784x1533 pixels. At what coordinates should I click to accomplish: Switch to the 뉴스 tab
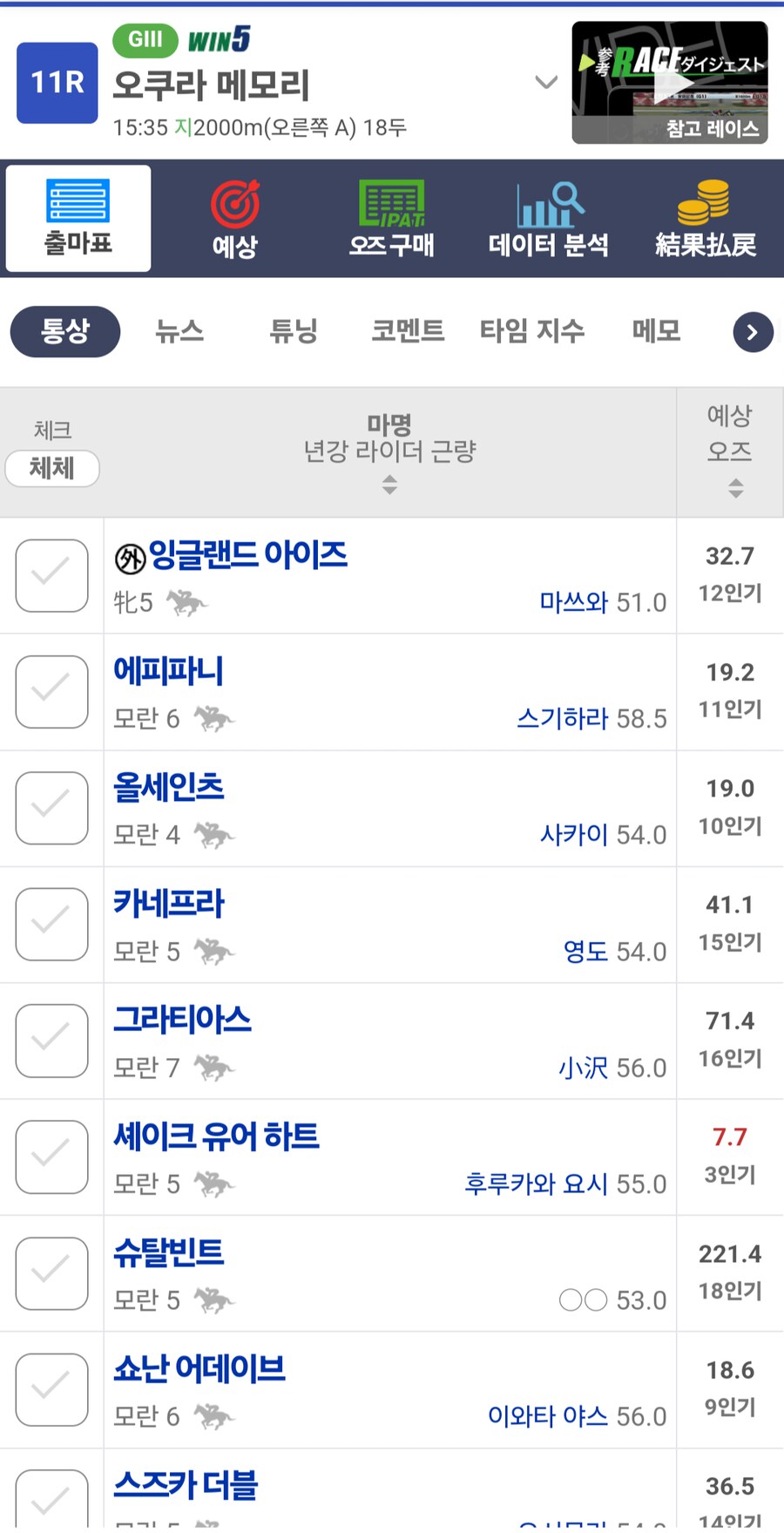tap(179, 331)
